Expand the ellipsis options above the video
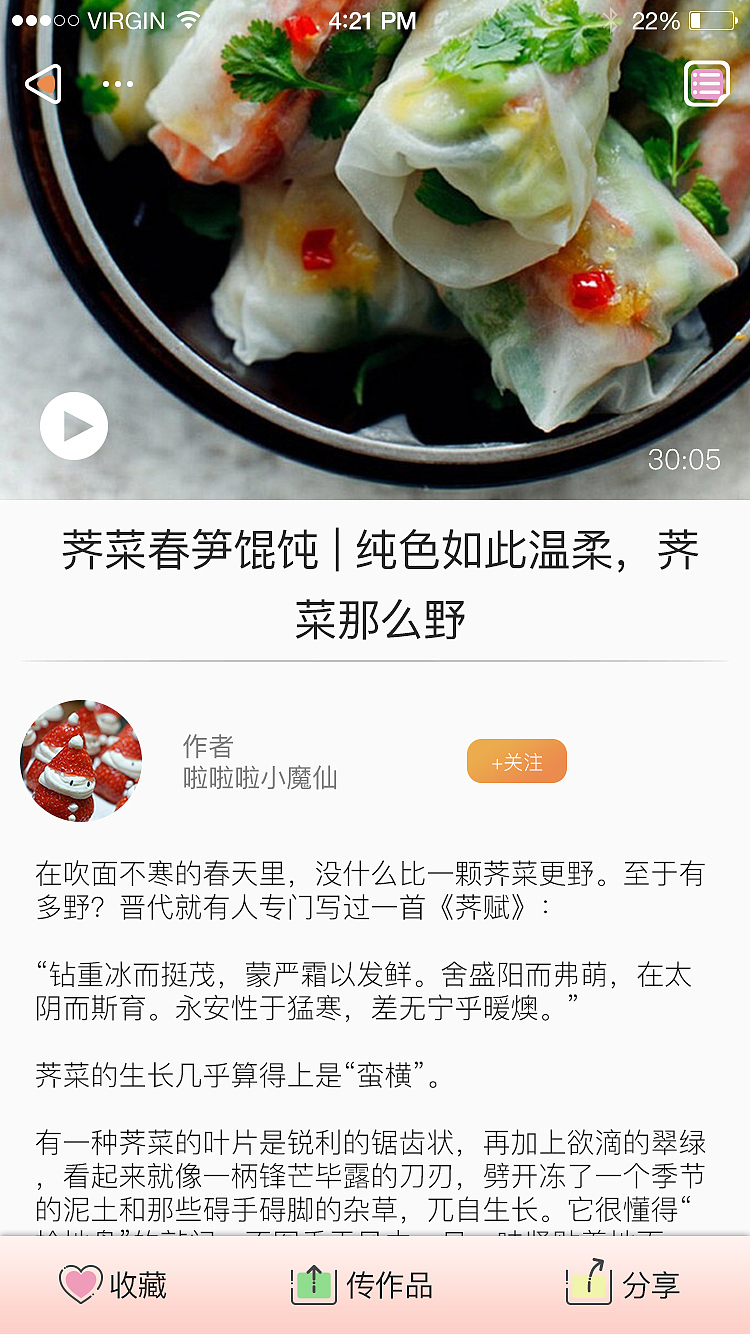 [x=118, y=84]
